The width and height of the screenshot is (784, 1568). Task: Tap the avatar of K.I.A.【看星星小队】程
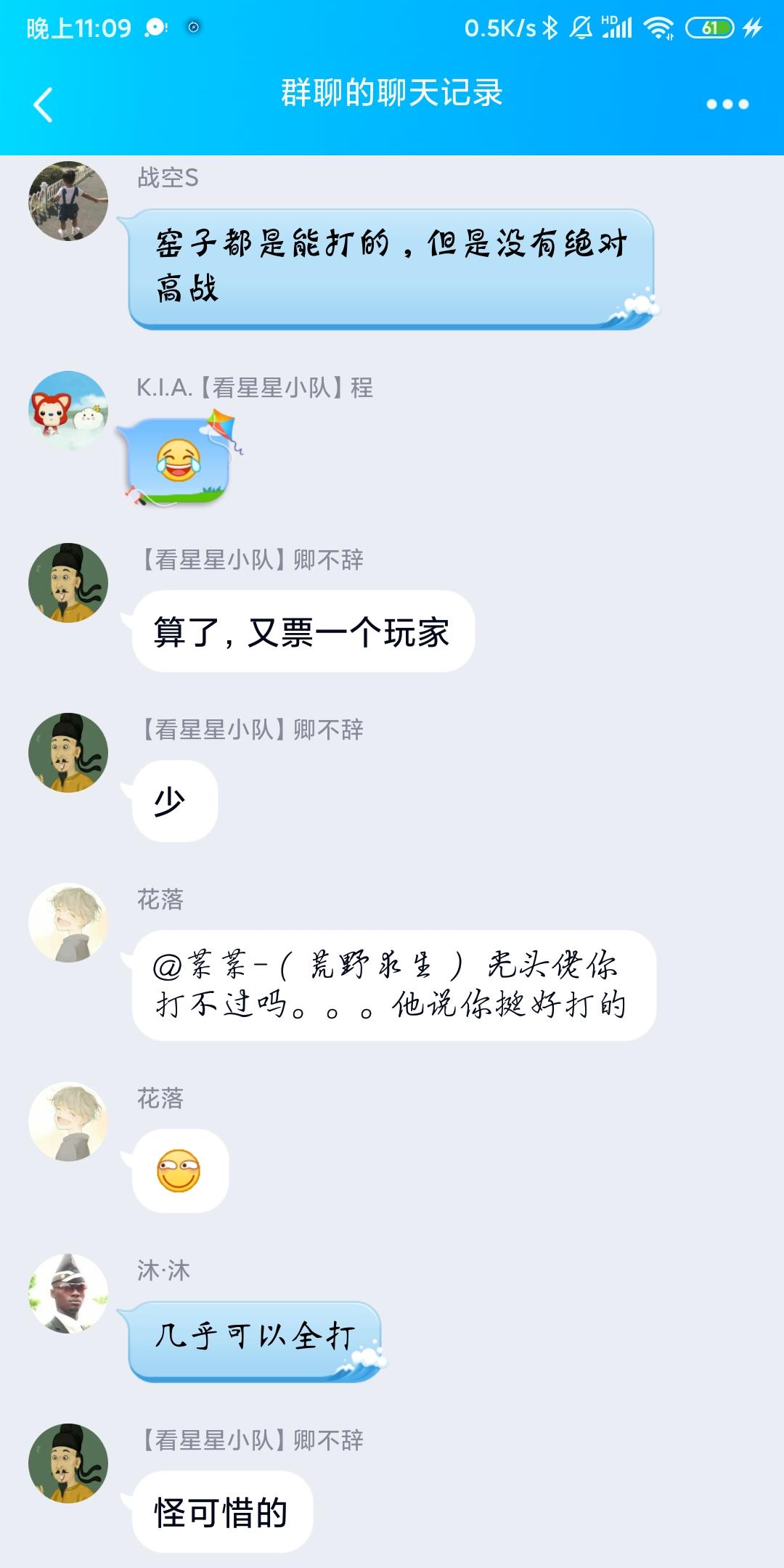[68, 411]
